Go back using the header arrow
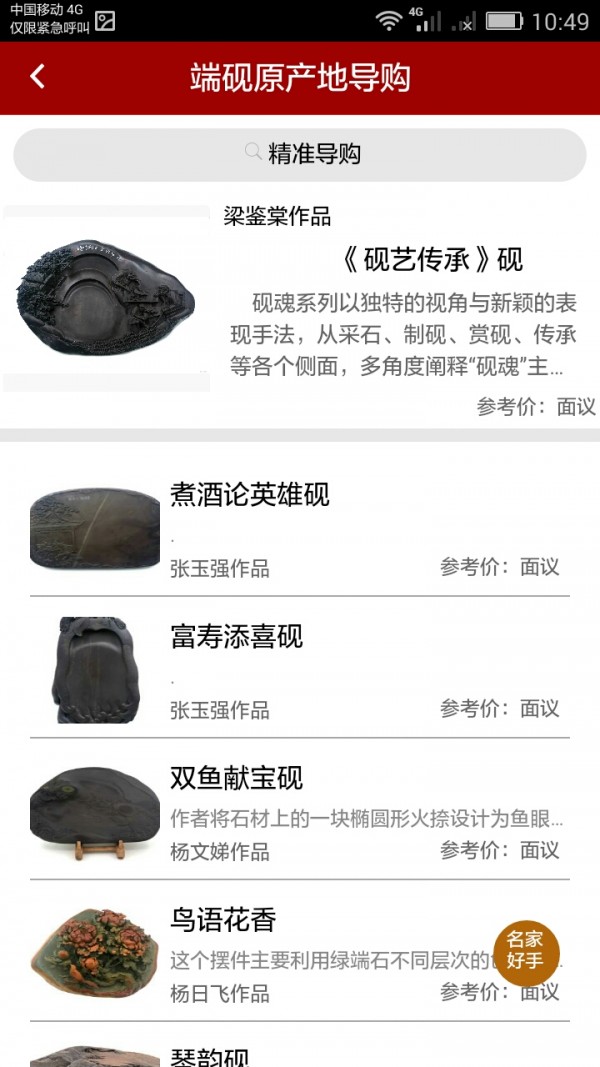600x1067 pixels. point(37,77)
